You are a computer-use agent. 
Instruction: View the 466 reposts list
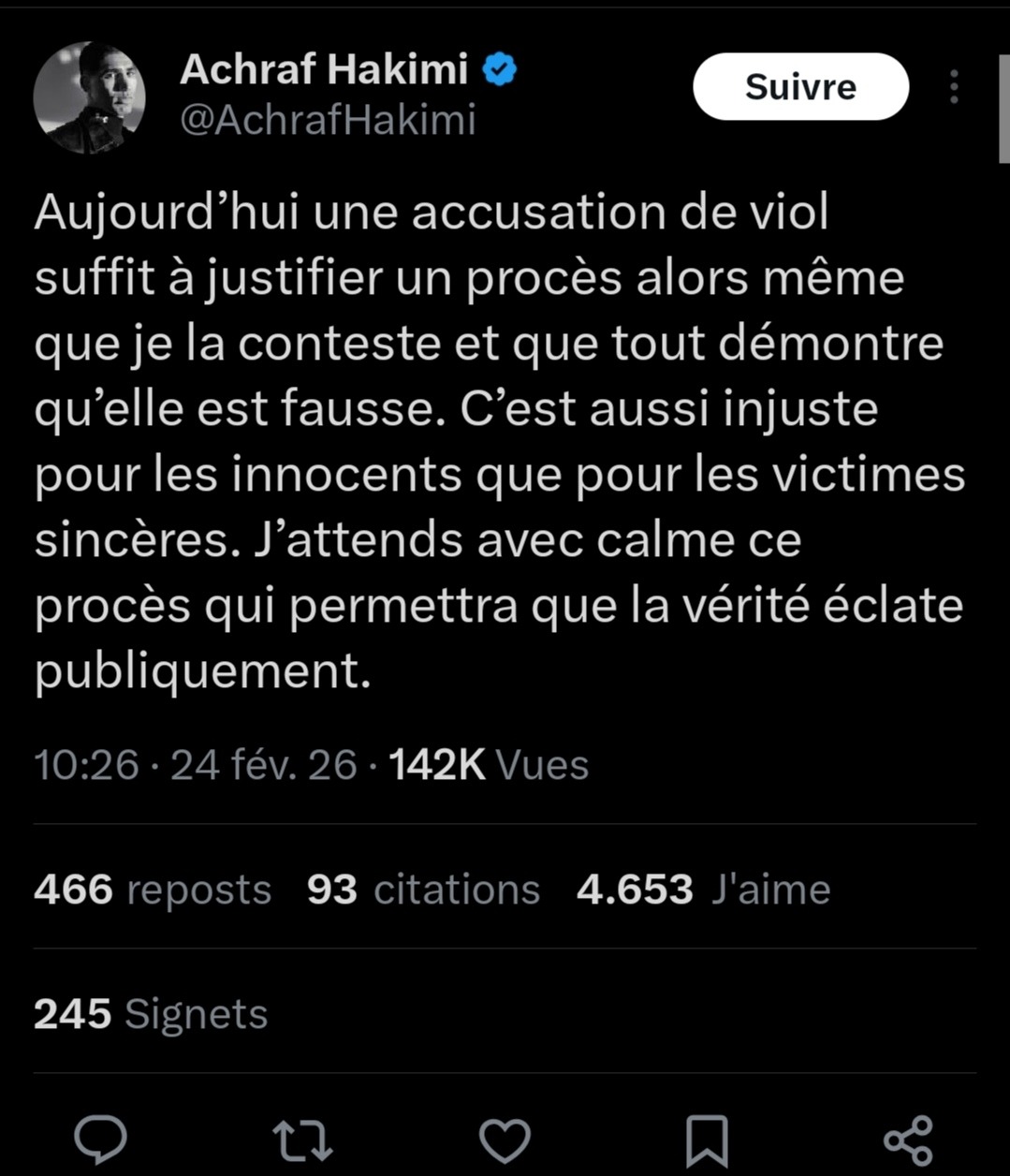pyautogui.click(x=153, y=889)
